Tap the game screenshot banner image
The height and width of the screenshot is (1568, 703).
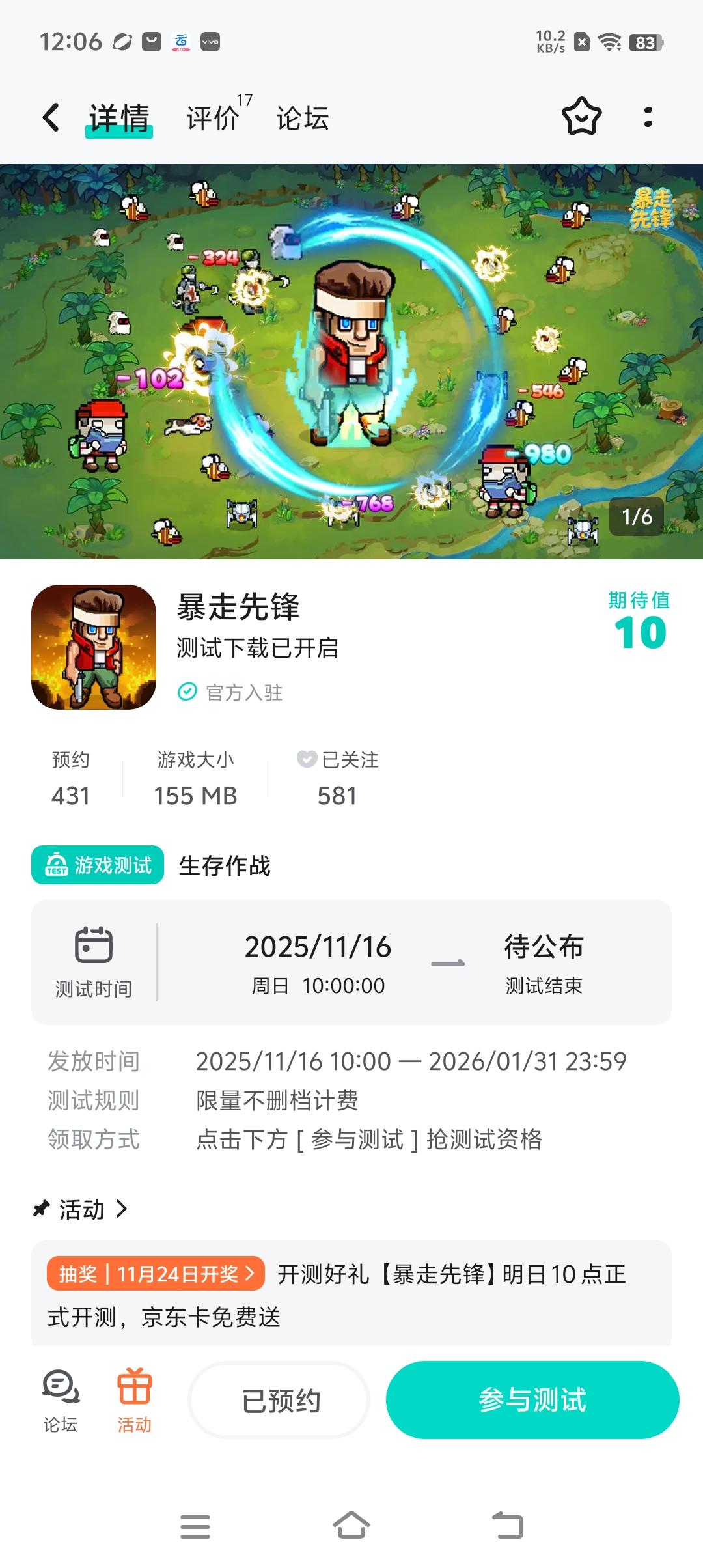click(x=351, y=358)
